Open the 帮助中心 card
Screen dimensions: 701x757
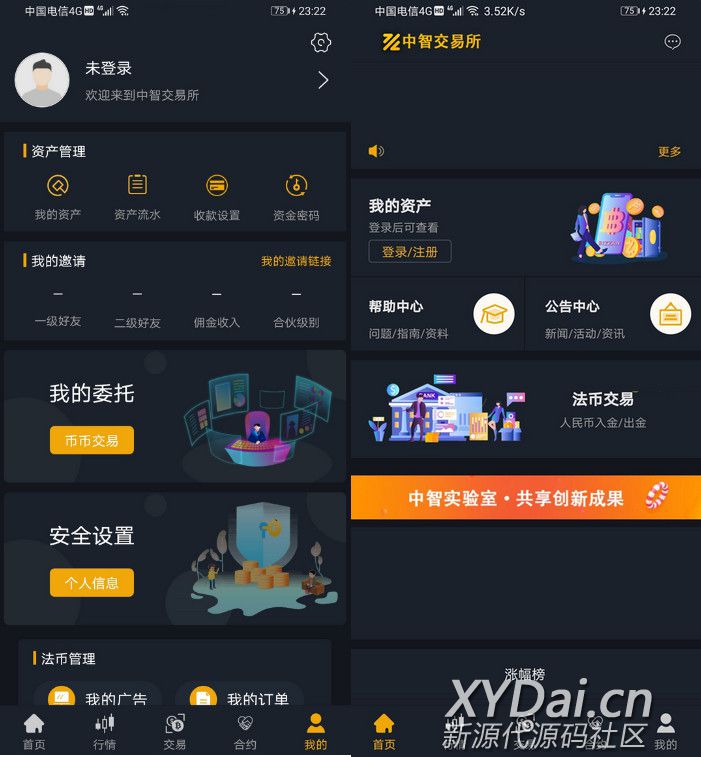(437, 315)
